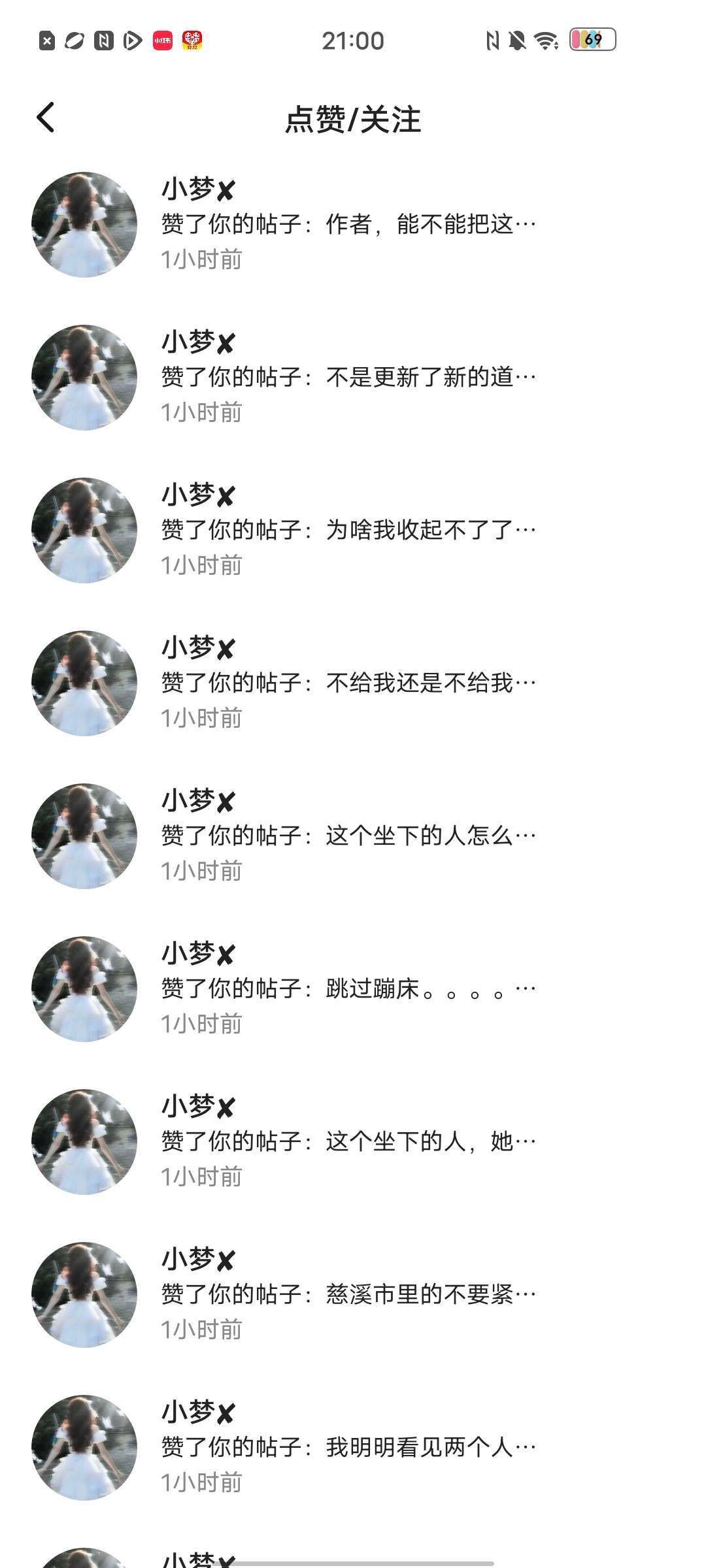Open the like notification starting 我明明看见两个人
Image resolution: width=706 pixels, height=1568 pixels.
tap(348, 1447)
